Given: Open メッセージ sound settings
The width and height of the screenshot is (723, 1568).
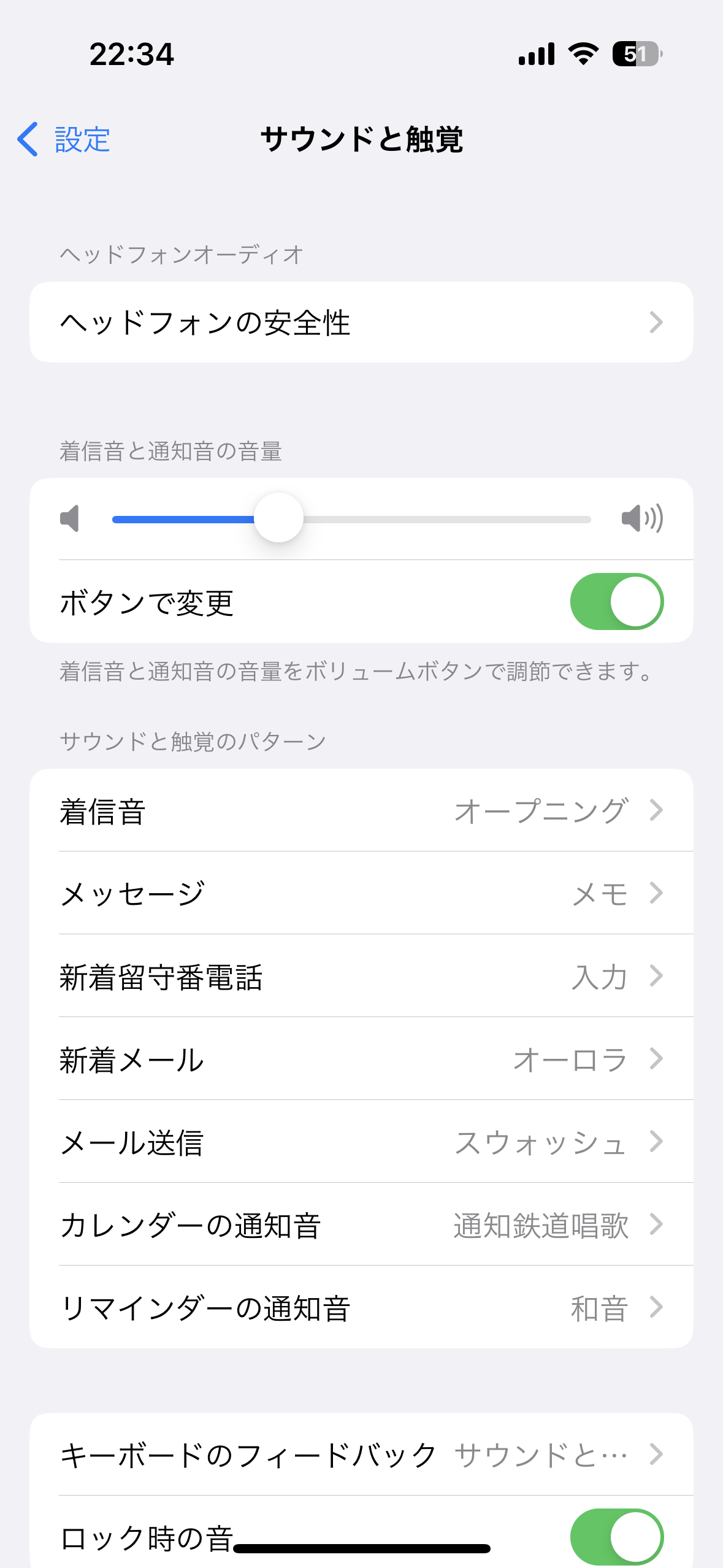Looking at the screenshot, I should [361, 893].
